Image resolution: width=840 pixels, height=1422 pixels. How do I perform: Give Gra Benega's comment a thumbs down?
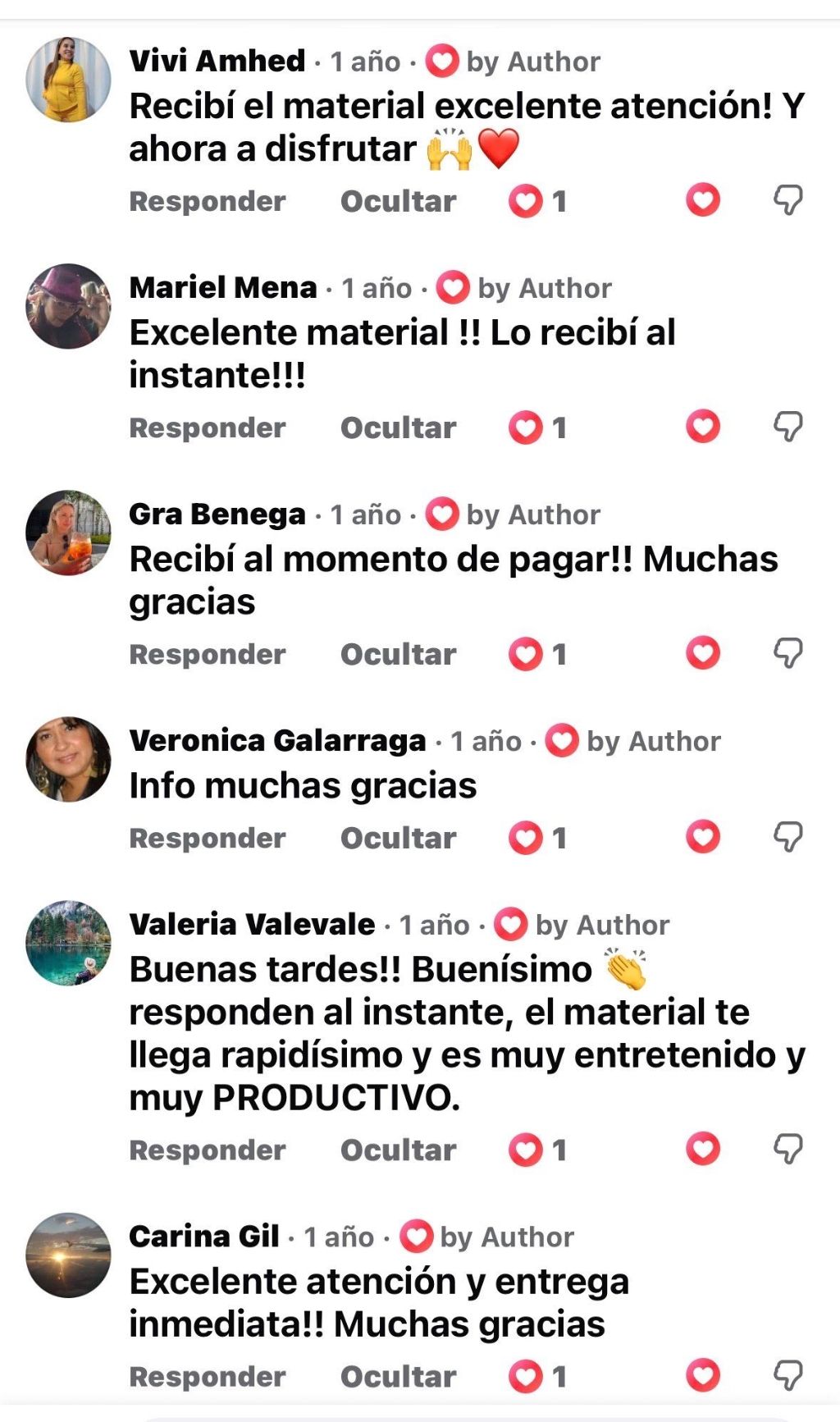click(787, 653)
